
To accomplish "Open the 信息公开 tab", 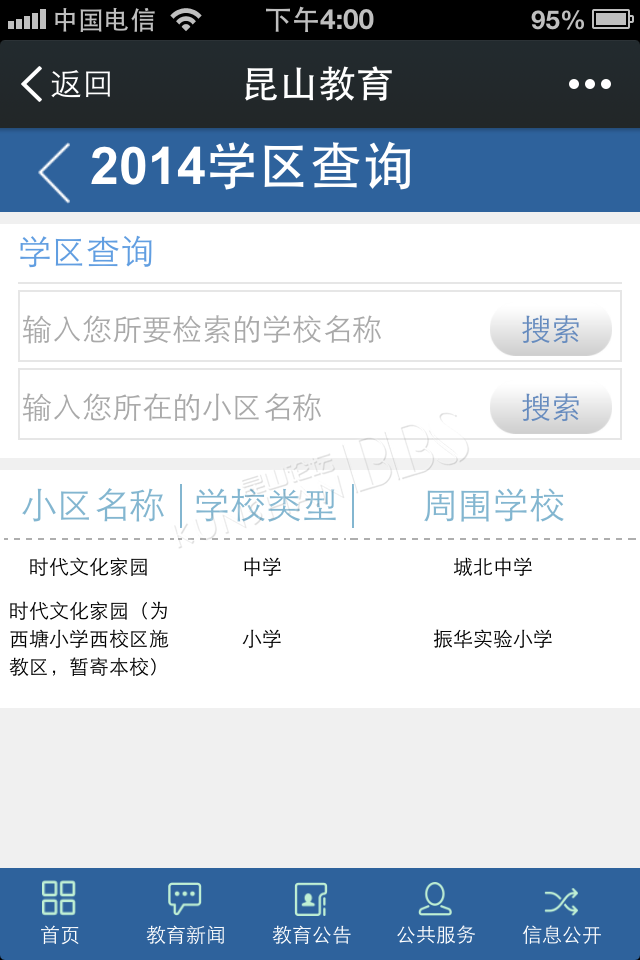I will pyautogui.click(x=561, y=913).
